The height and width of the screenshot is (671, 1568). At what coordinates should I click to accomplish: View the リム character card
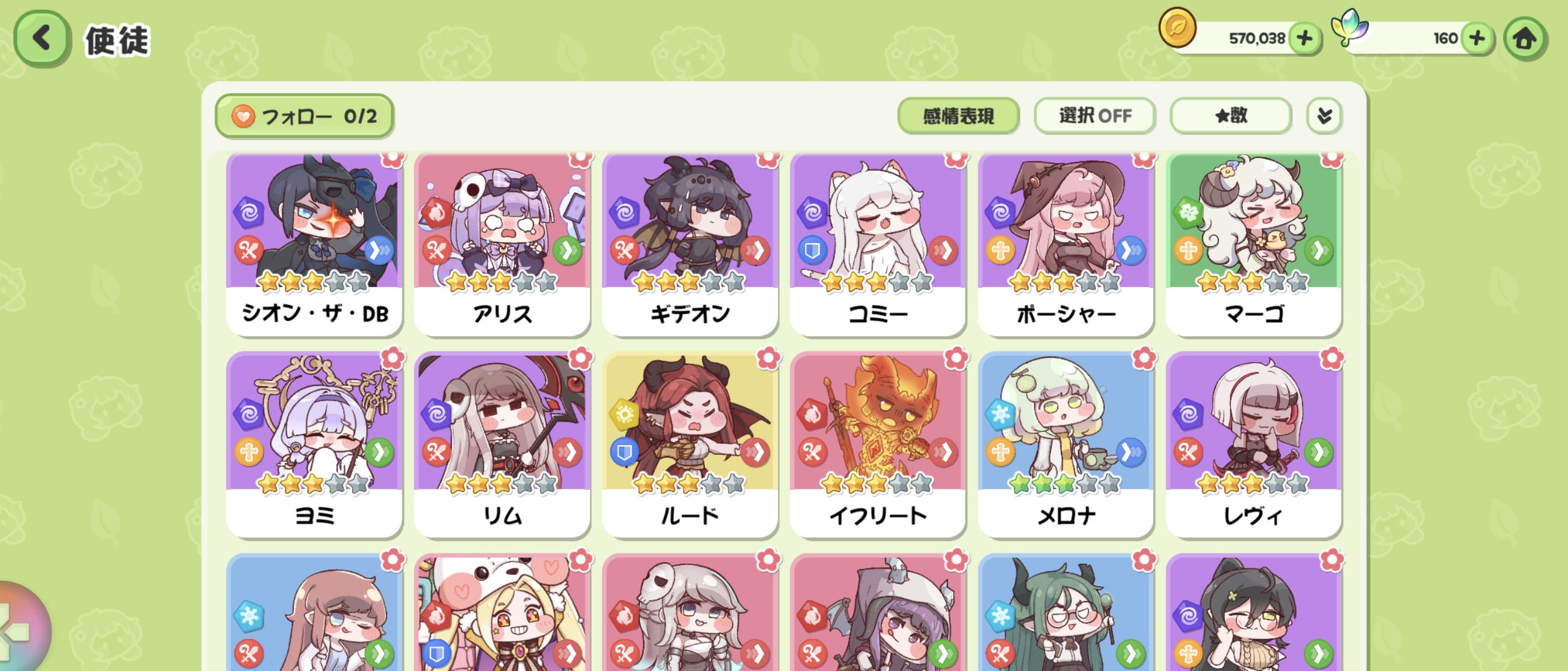[502, 445]
